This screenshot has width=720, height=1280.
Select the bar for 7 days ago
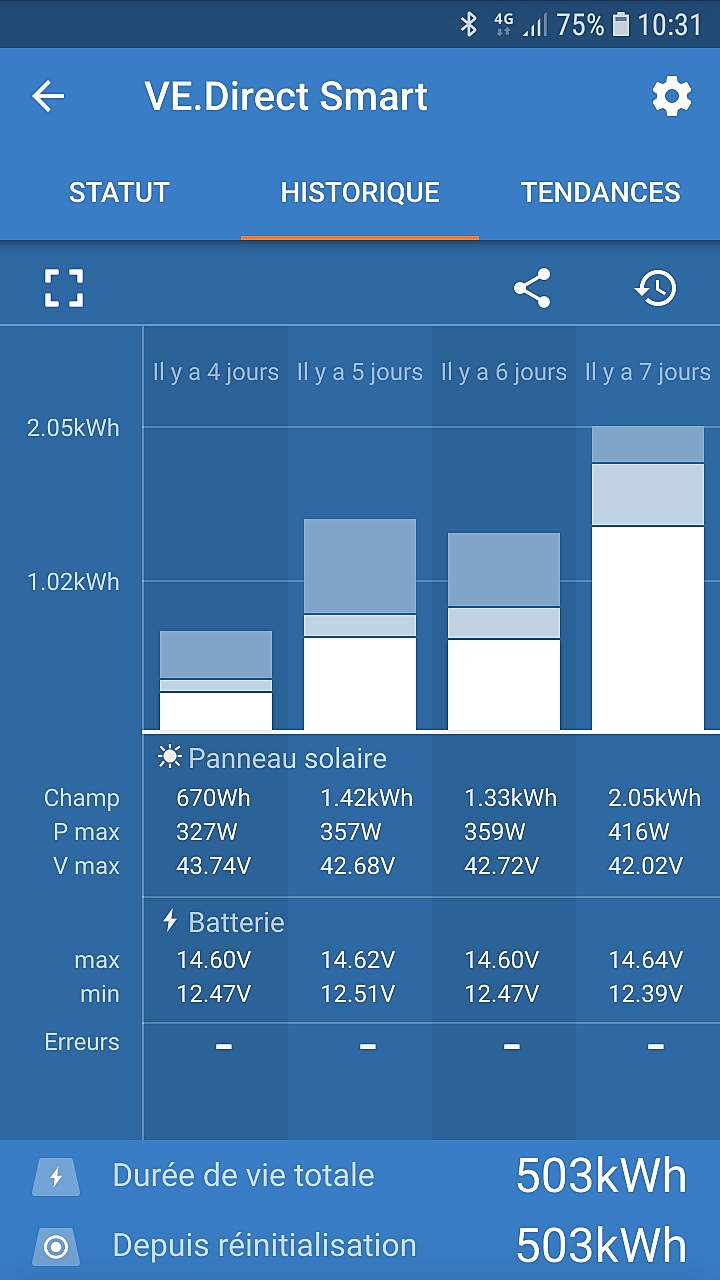(x=648, y=578)
